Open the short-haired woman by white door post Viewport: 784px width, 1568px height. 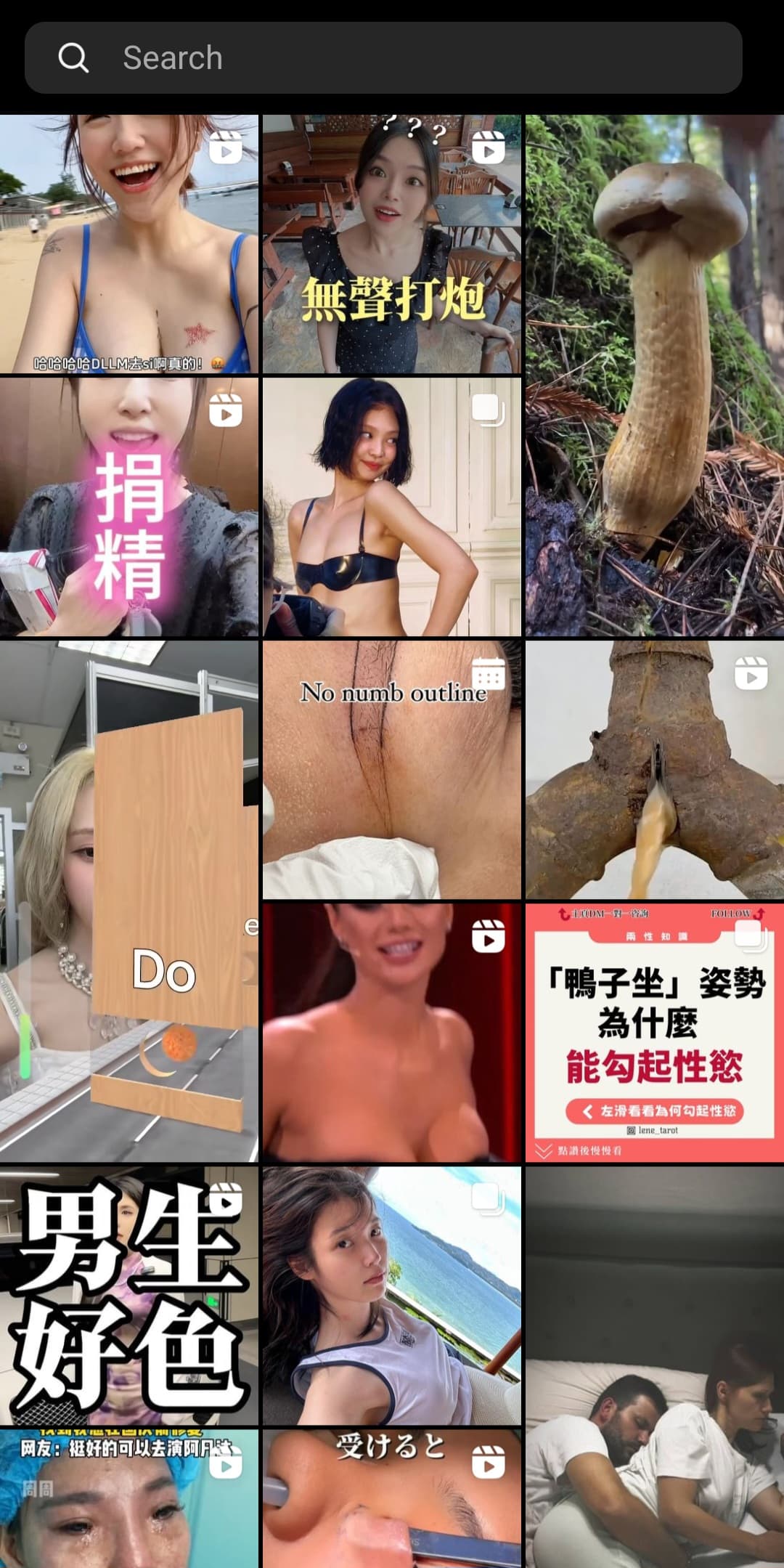point(392,507)
